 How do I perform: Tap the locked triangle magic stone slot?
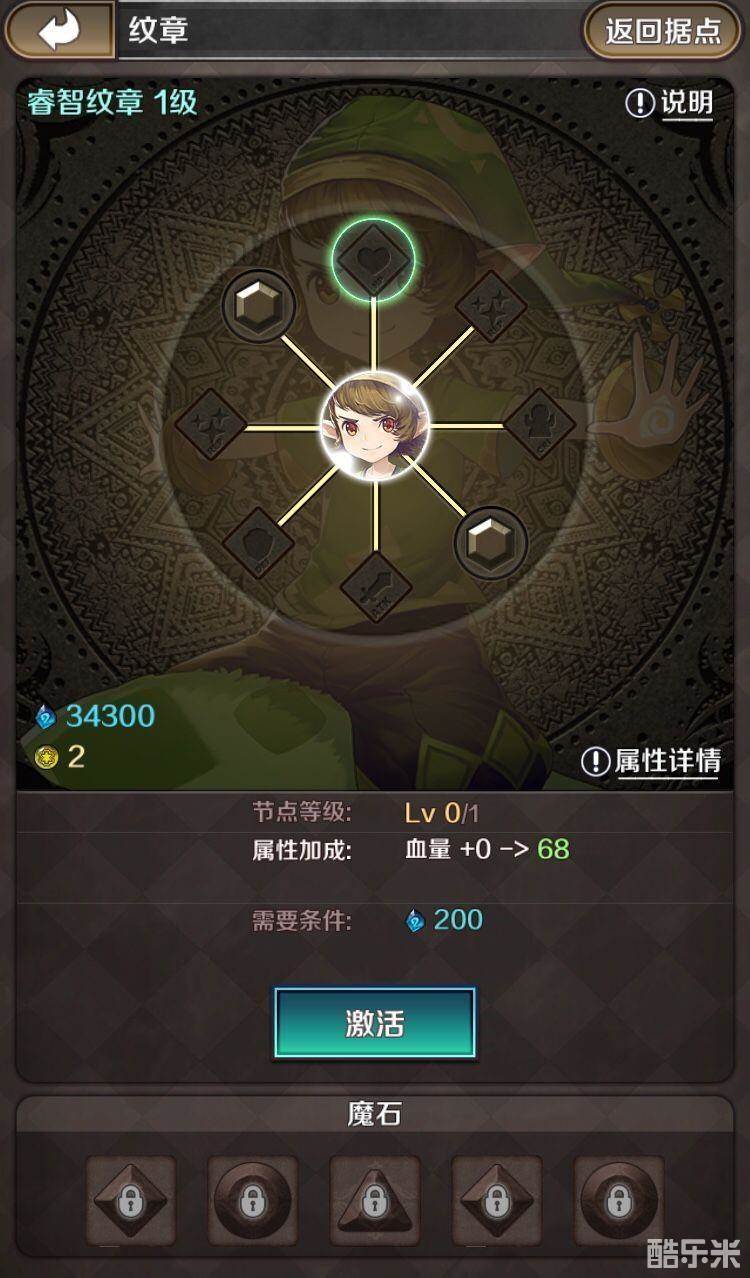point(374,1200)
